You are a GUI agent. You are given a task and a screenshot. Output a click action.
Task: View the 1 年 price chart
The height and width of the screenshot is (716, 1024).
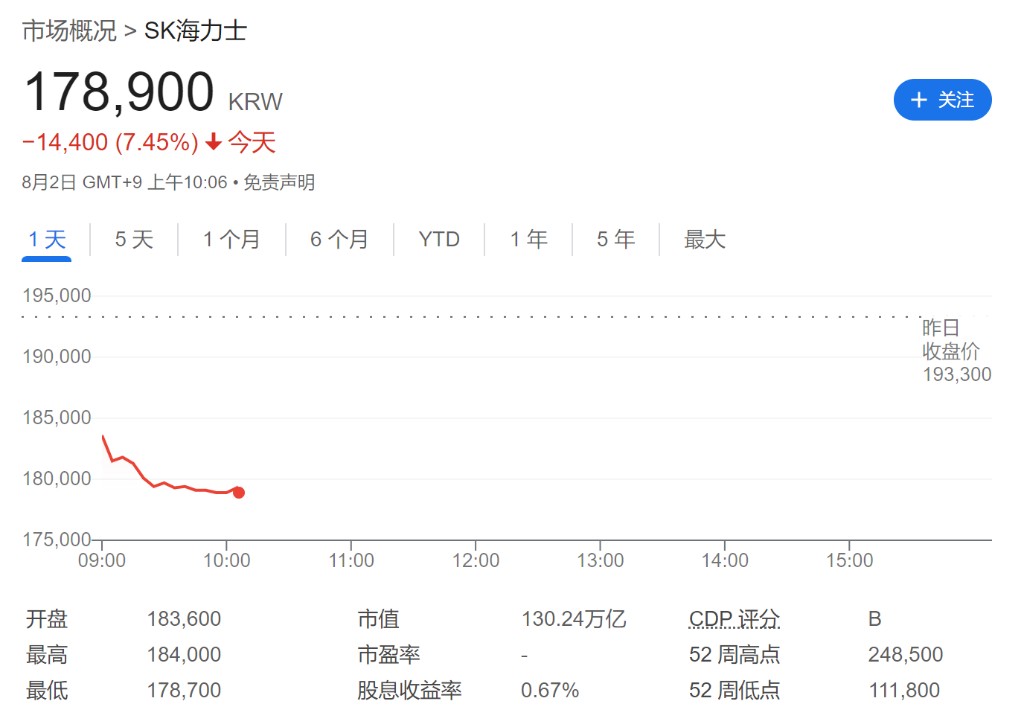528,239
